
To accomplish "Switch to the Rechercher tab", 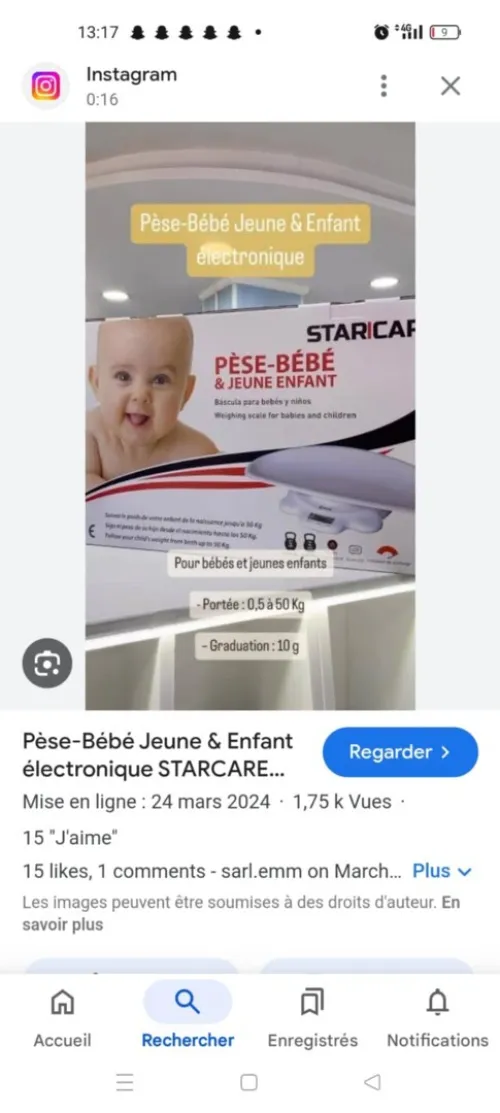I will (x=188, y=1019).
